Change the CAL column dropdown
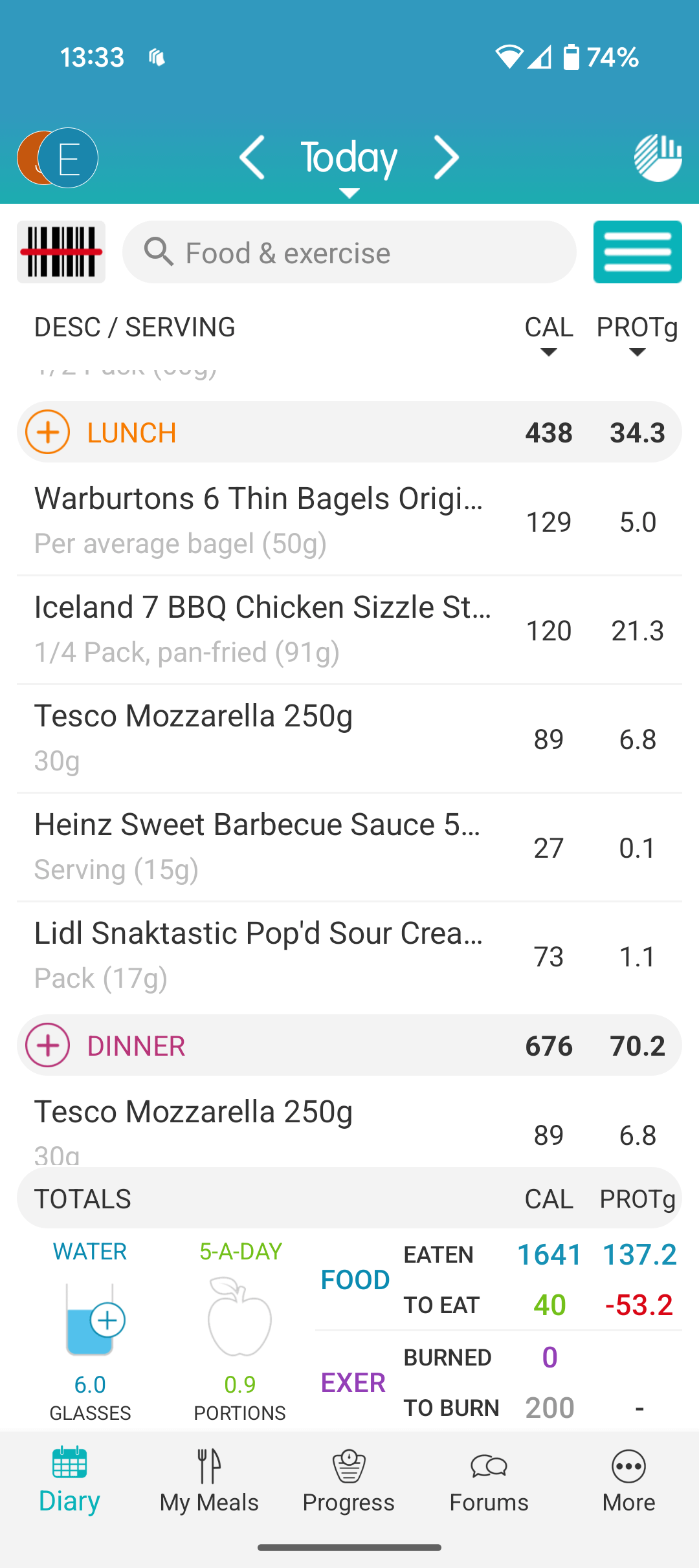 click(549, 336)
